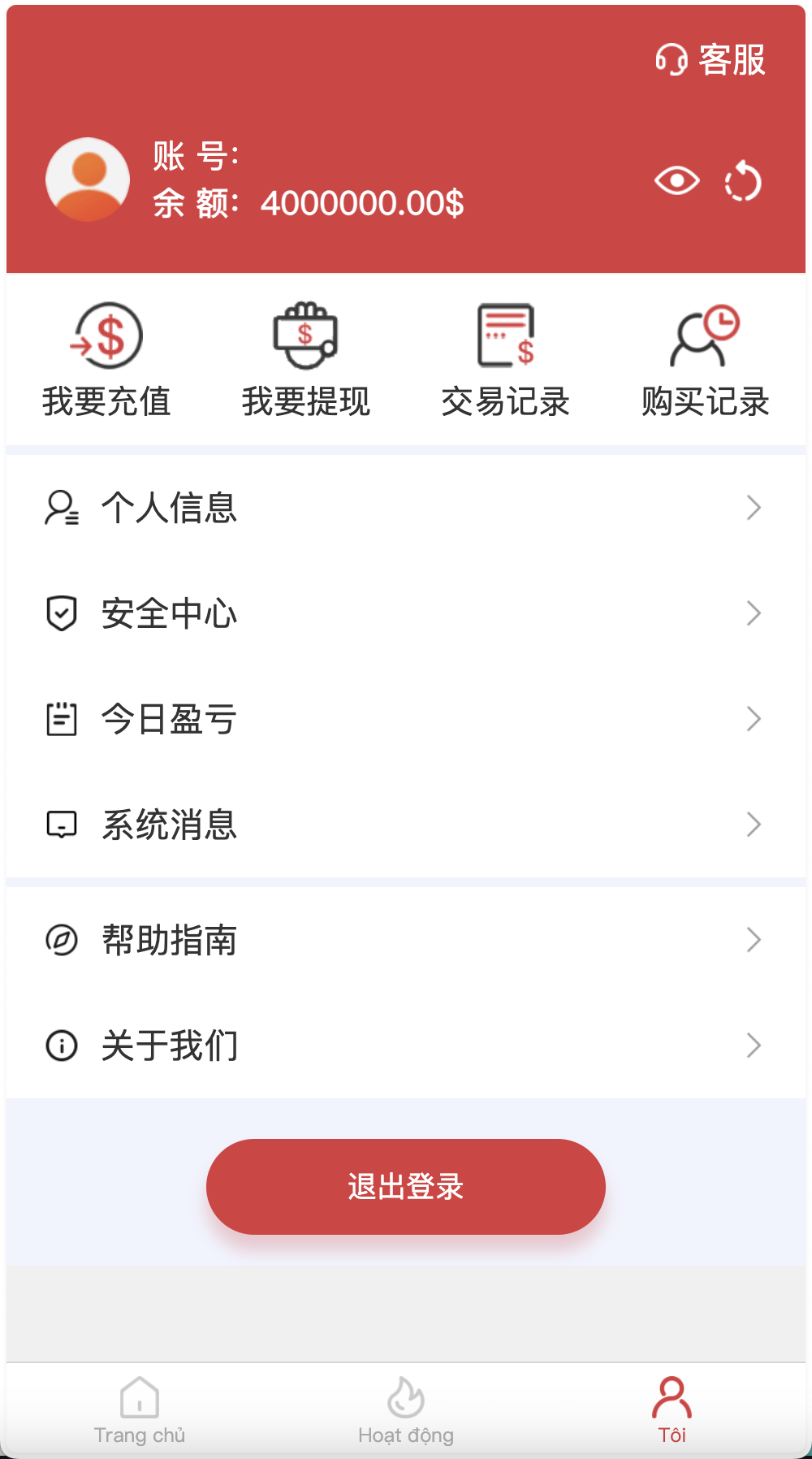This screenshot has height=1459, width=812.
Task: Click the 系统消息 message icon
Action: [x=61, y=825]
